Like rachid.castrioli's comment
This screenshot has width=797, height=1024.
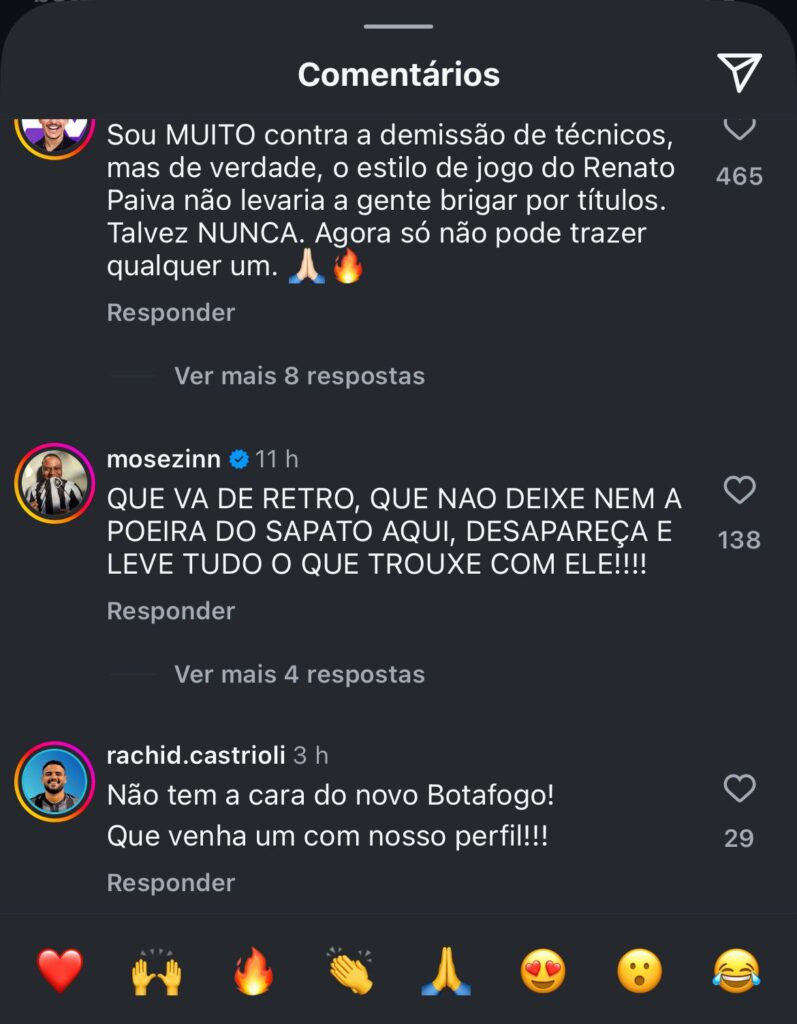tap(739, 789)
